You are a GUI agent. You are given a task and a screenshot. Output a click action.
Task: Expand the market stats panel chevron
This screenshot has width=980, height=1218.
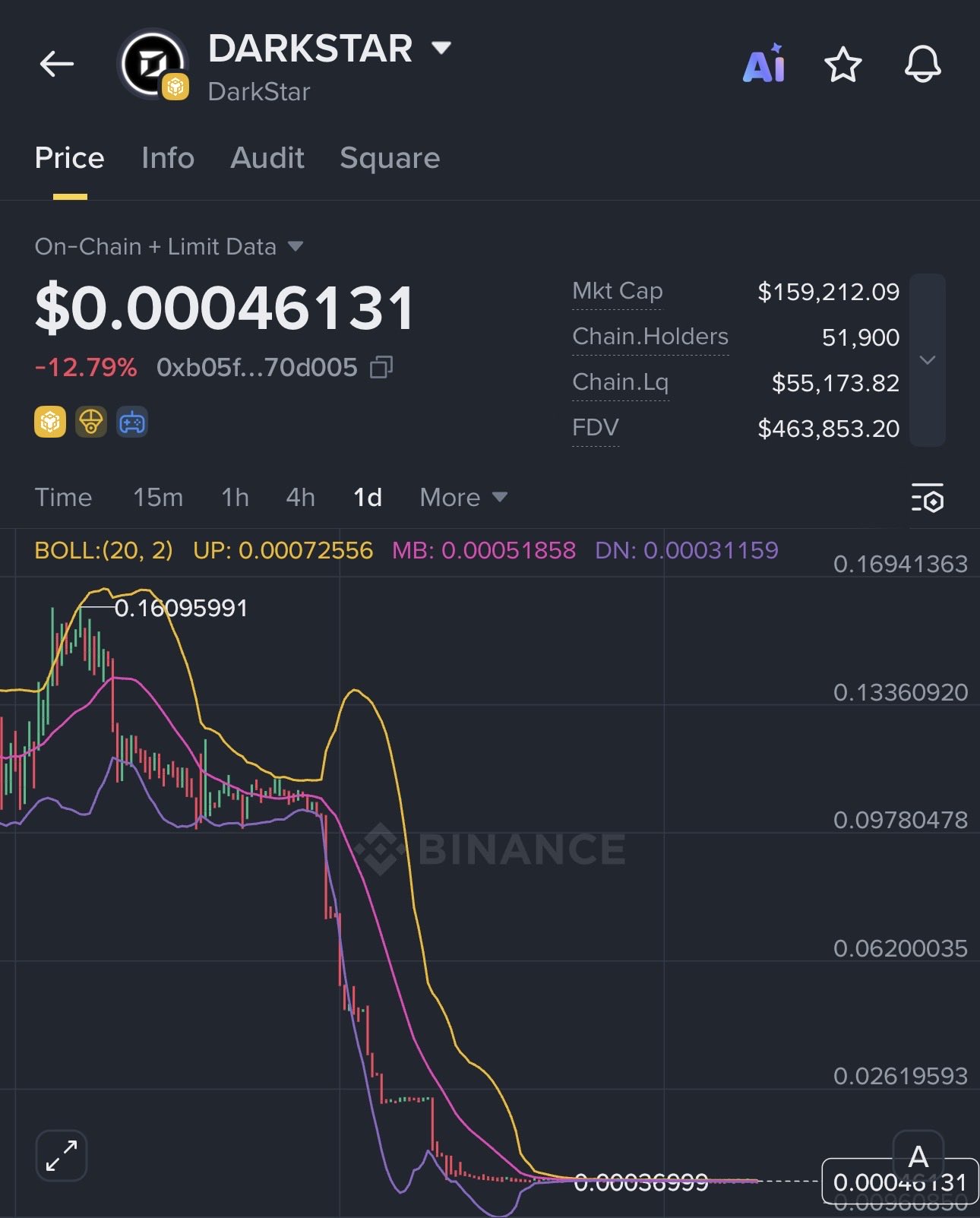[927, 359]
